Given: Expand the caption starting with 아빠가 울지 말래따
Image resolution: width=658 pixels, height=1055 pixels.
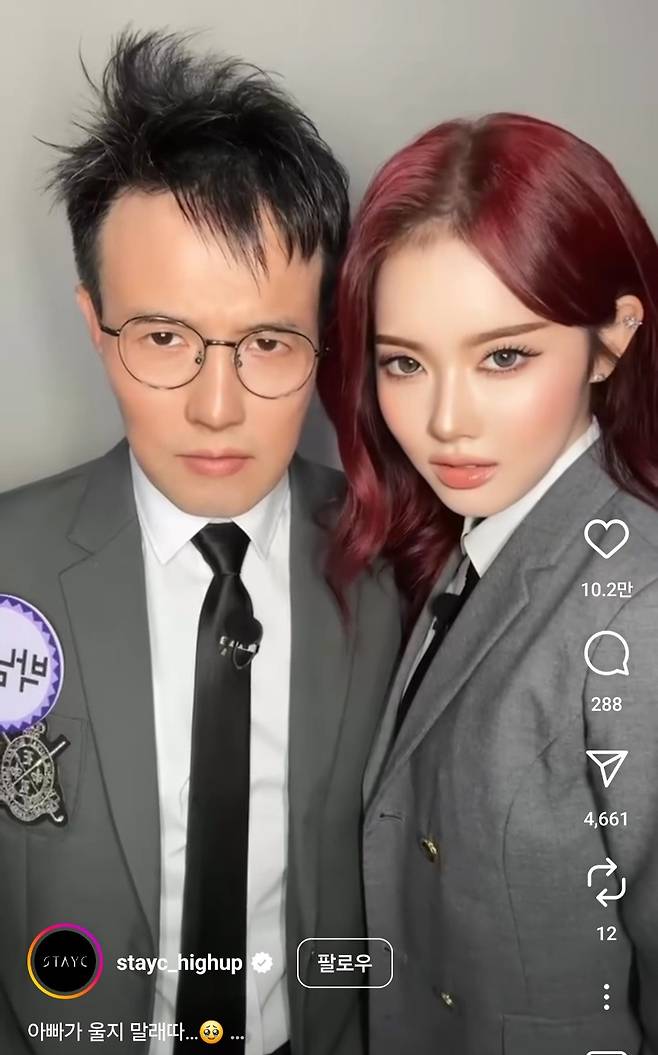Looking at the screenshot, I should 237,1031.
